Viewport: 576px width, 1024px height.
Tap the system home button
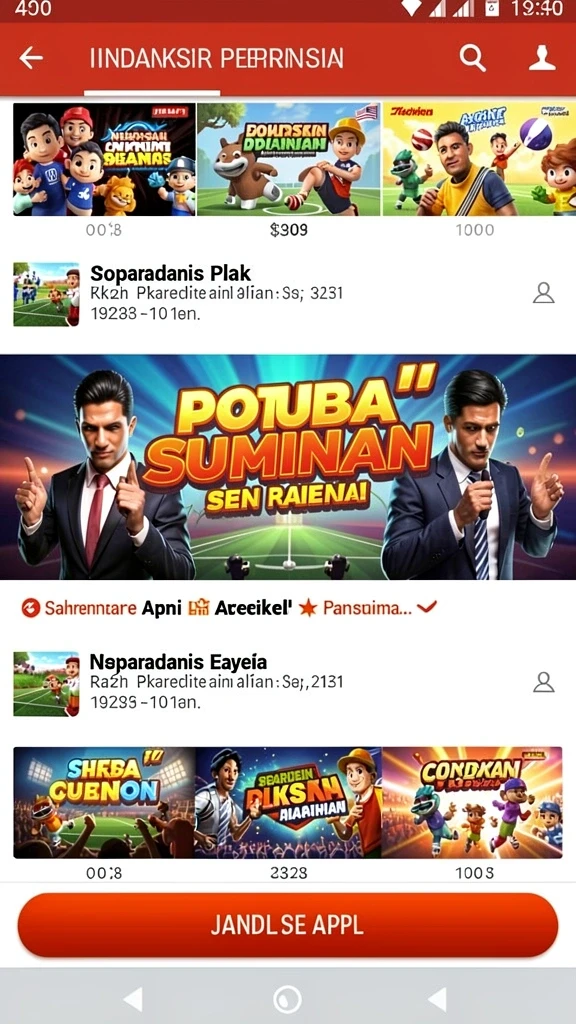pyautogui.click(x=287, y=999)
